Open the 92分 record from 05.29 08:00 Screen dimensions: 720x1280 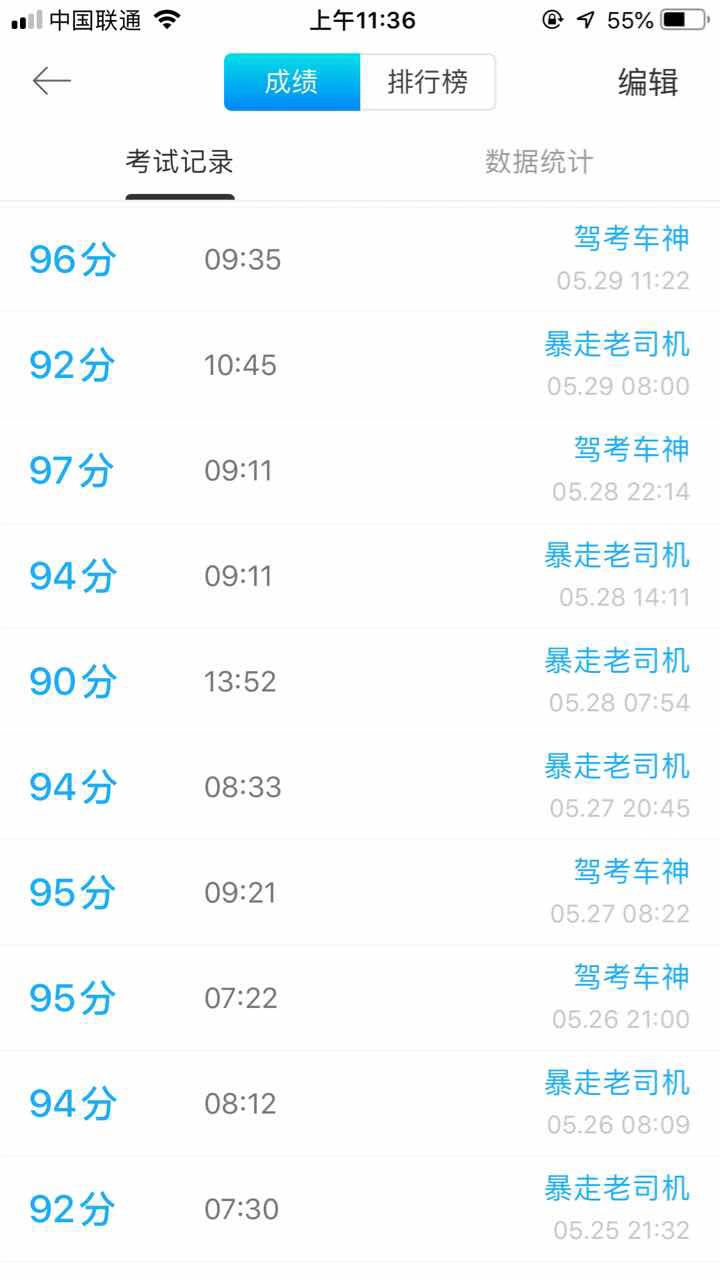click(360, 365)
